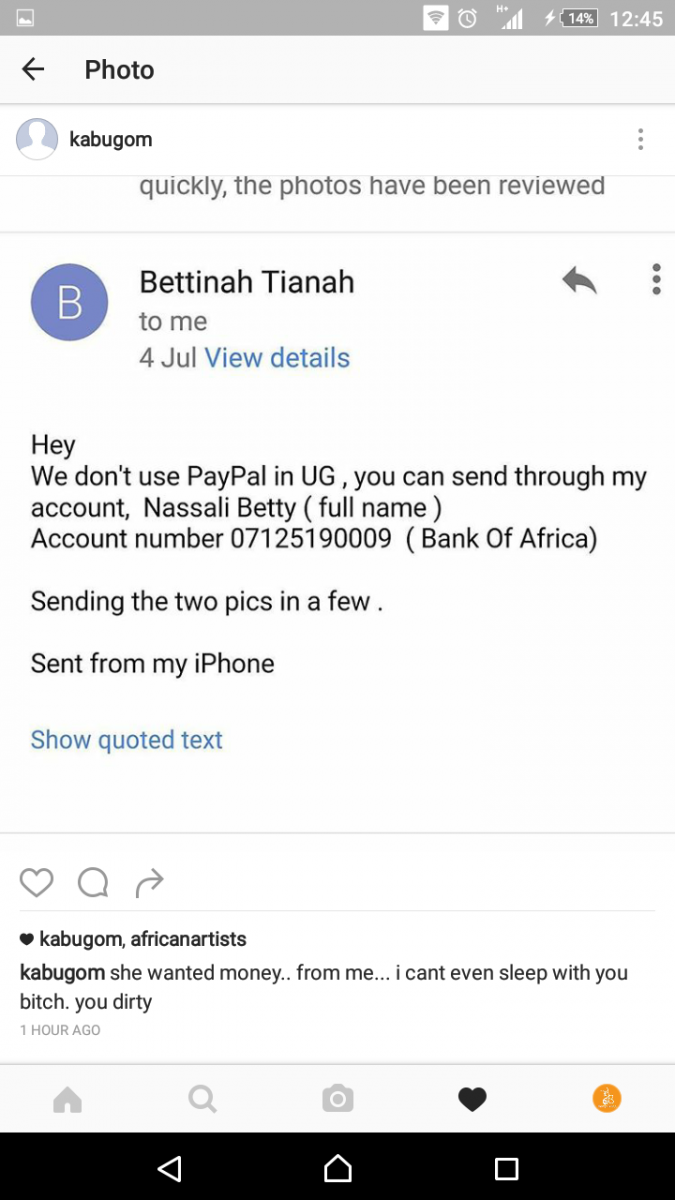The width and height of the screenshot is (675, 1200).
Task: Tap kabugom username in the caption
Action: point(62,972)
